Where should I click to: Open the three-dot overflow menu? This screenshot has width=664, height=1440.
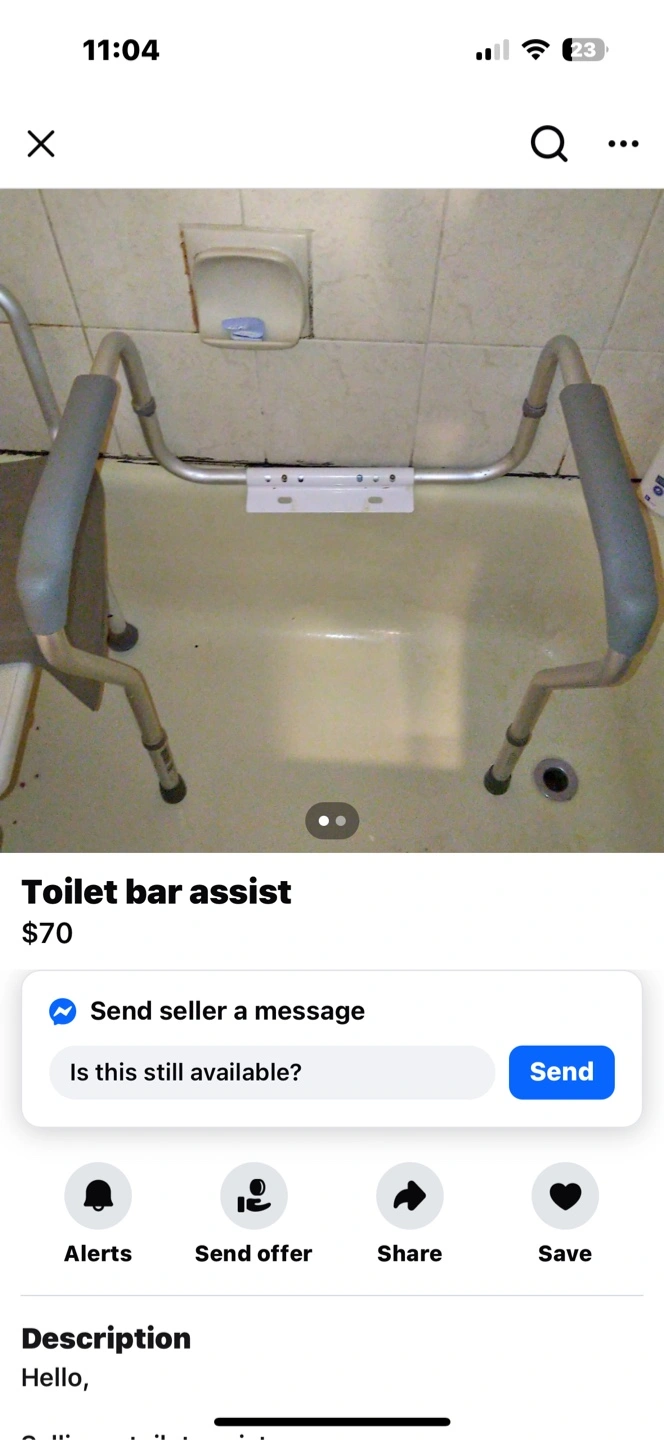[x=623, y=144]
